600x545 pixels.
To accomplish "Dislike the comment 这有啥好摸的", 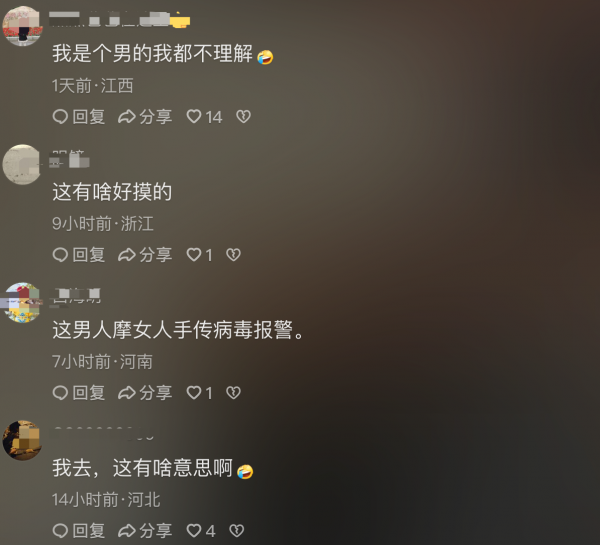I will 233,255.
